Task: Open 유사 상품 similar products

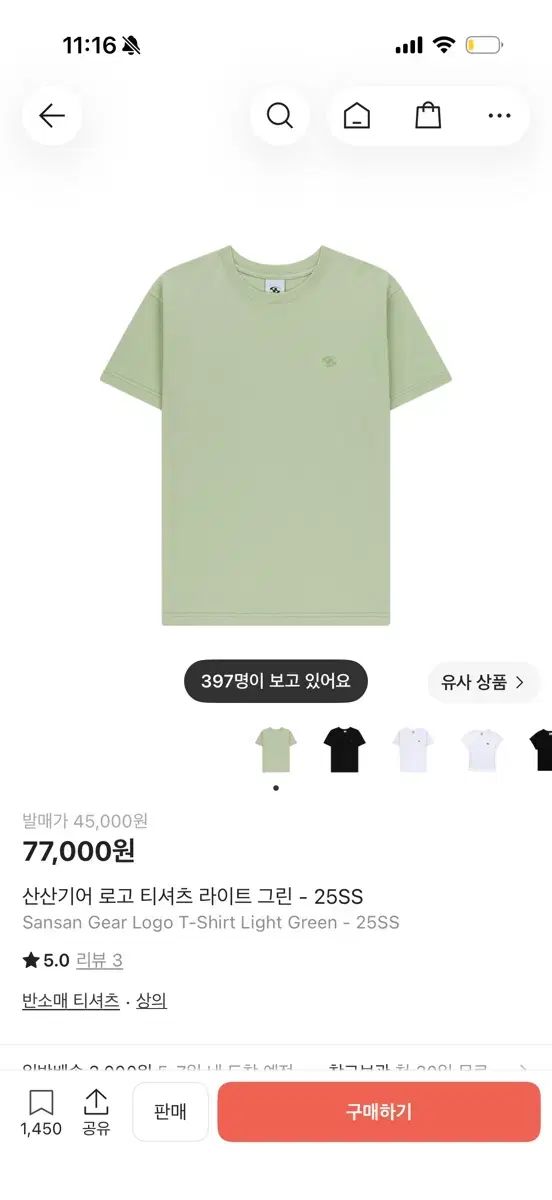Action: [x=484, y=683]
